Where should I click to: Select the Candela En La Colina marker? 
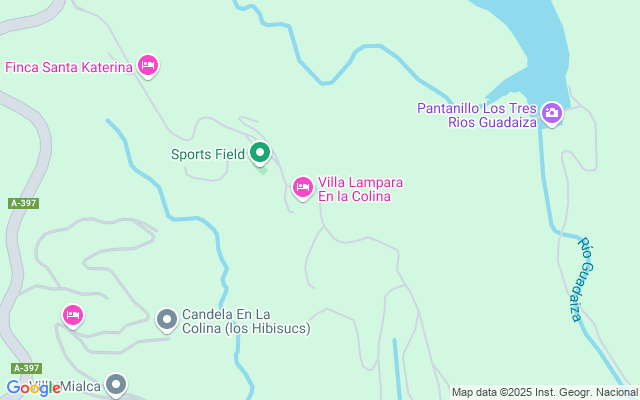click(x=167, y=320)
